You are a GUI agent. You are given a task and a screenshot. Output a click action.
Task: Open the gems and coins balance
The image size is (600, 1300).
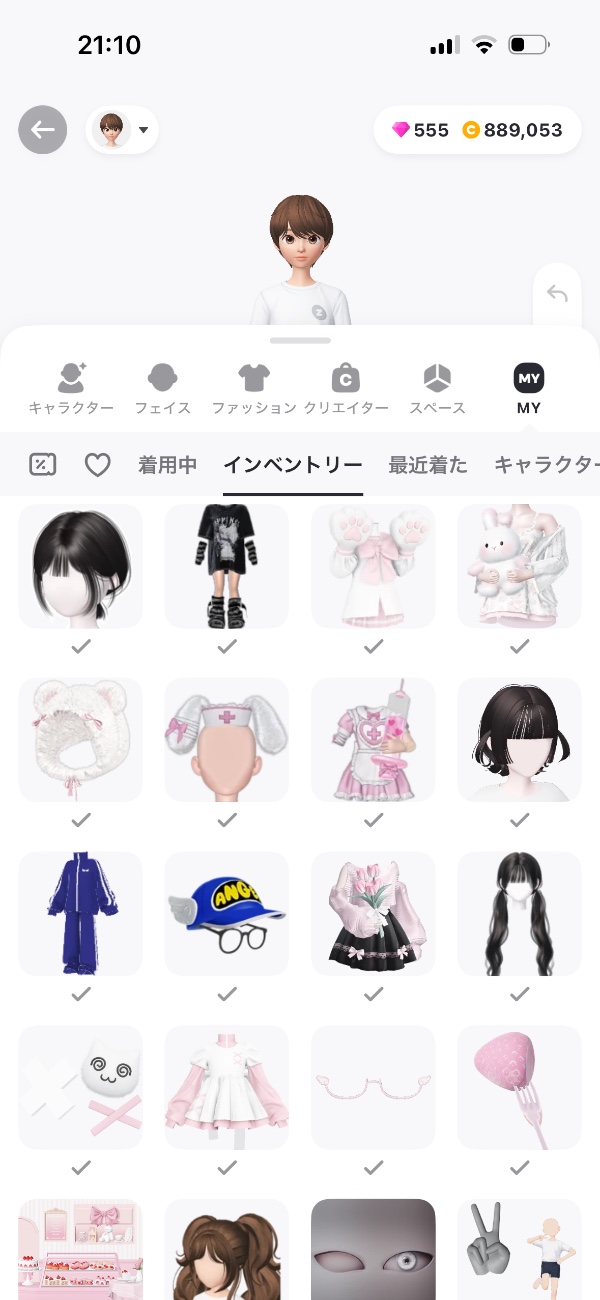pos(477,130)
